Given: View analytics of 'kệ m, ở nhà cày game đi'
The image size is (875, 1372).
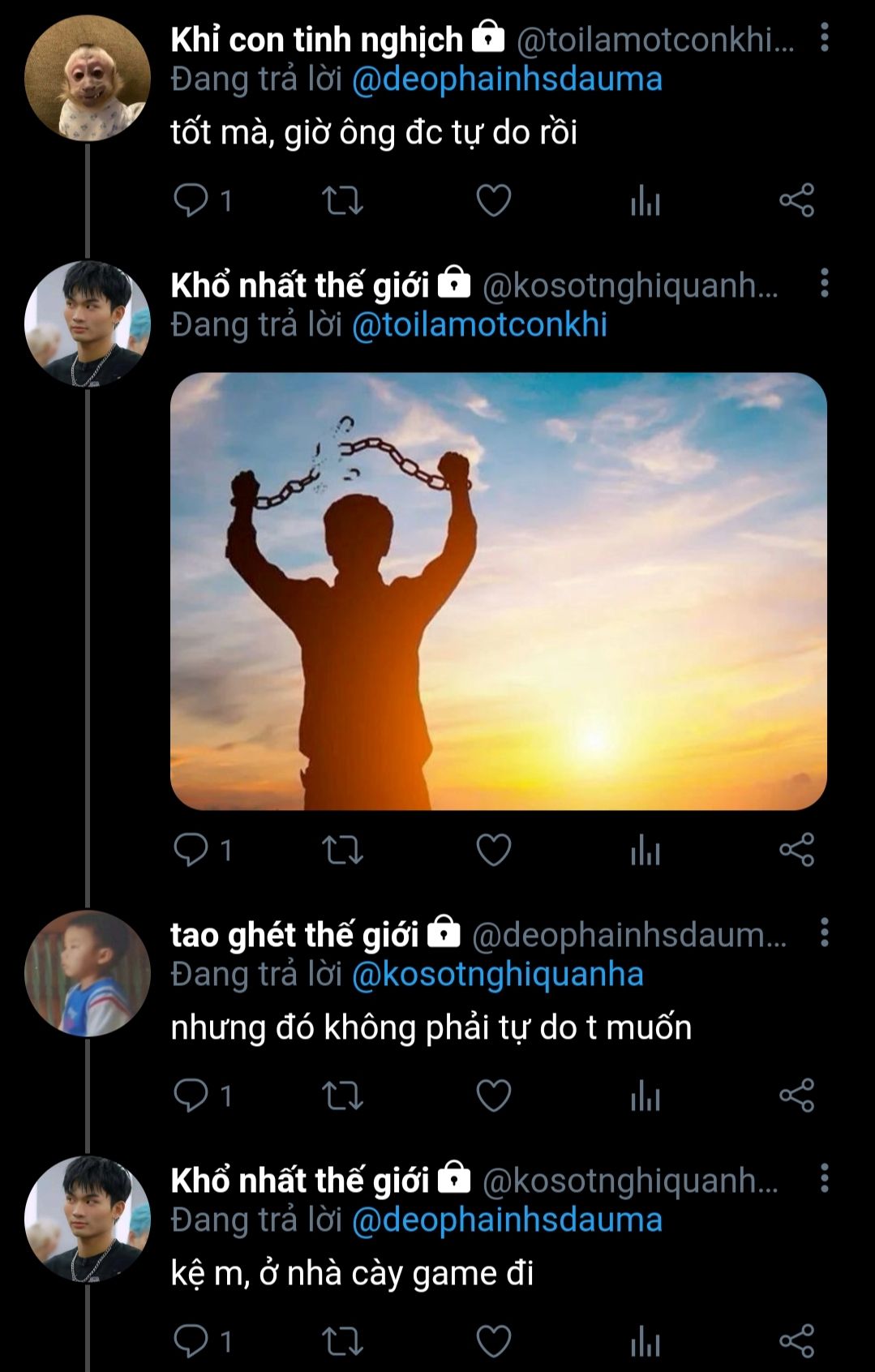Looking at the screenshot, I should pyautogui.click(x=646, y=1341).
